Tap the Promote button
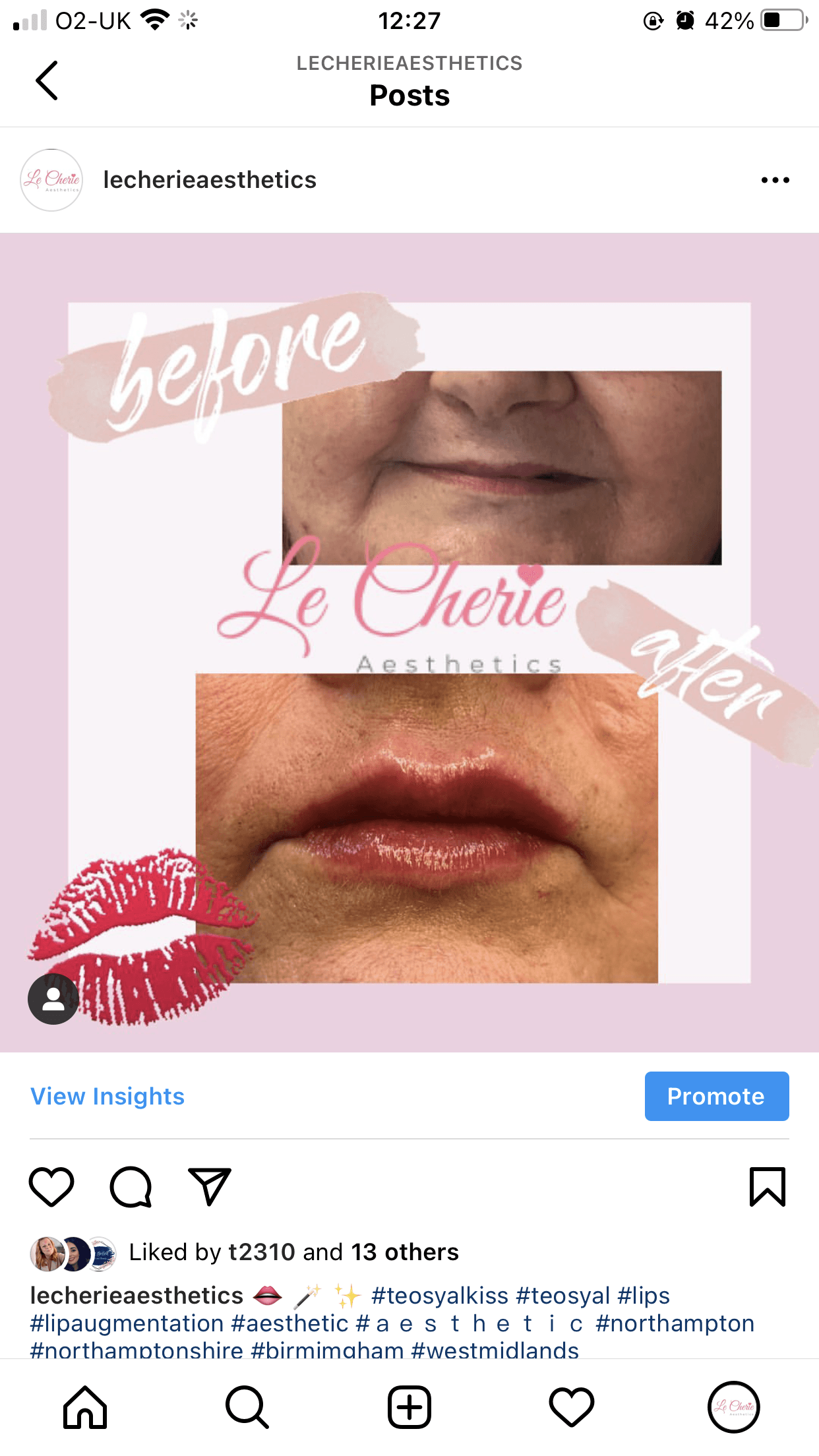819x1456 pixels. pos(716,1097)
